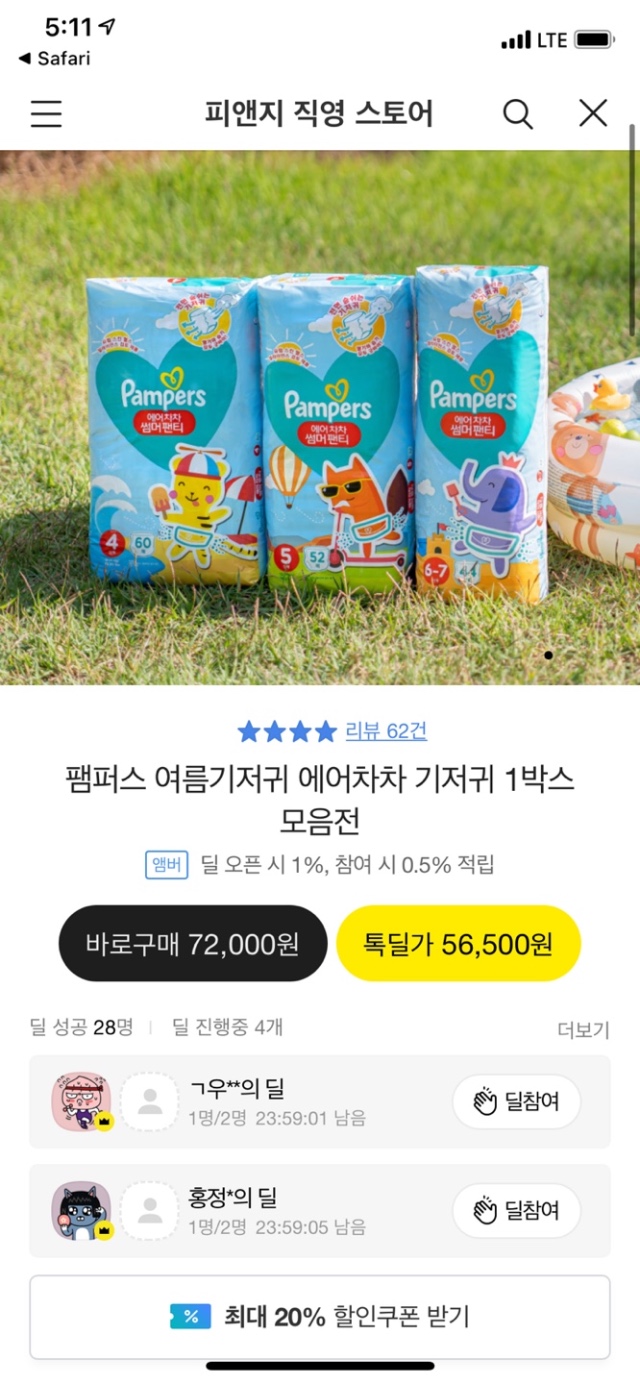Tap 더보기 to see more deals
The image size is (640, 1384).
[x=583, y=1030]
